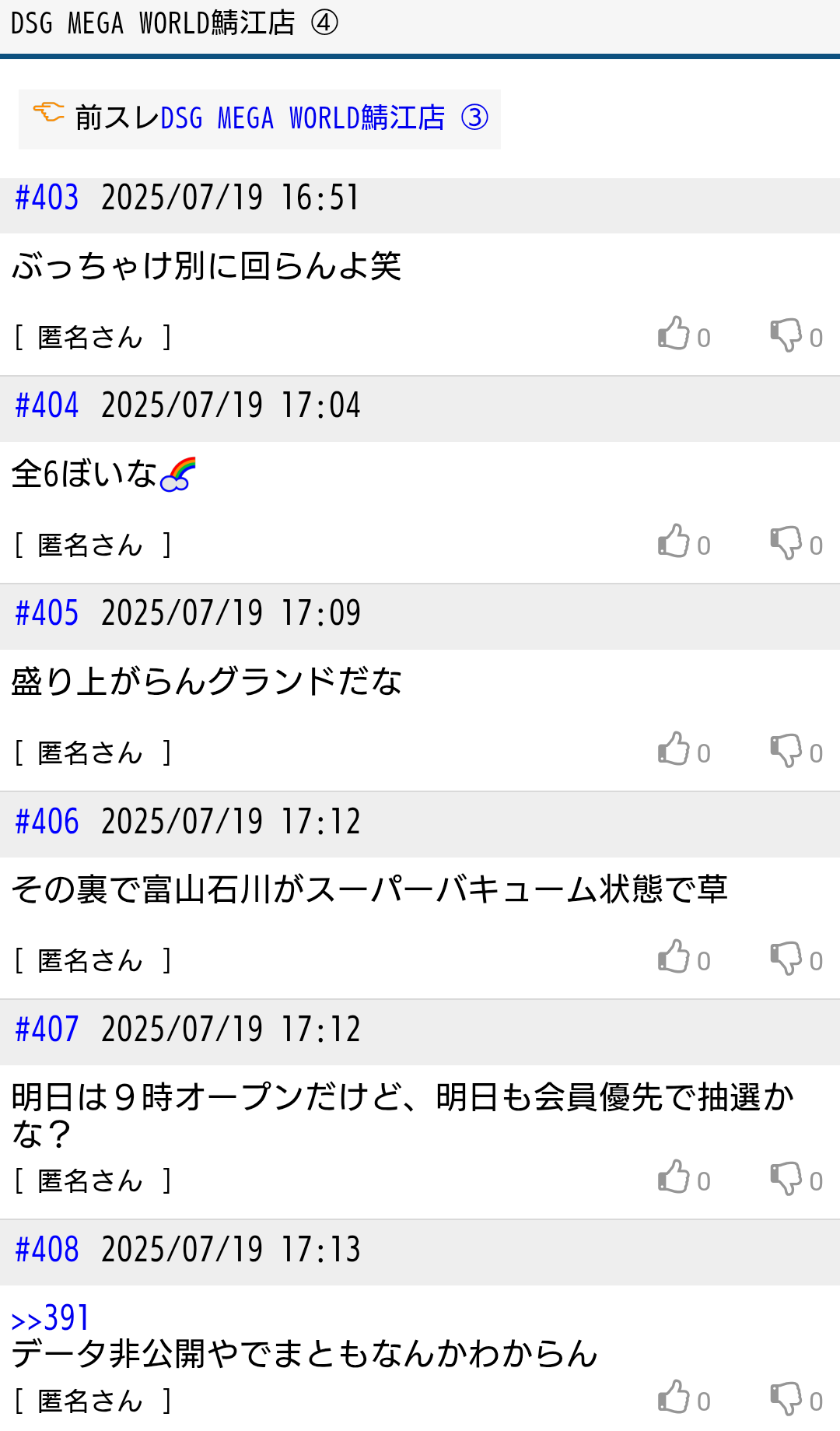This screenshot has height=1431, width=840.
Task: Jump to referenced post >>391
Action: pyautogui.click(x=51, y=1318)
